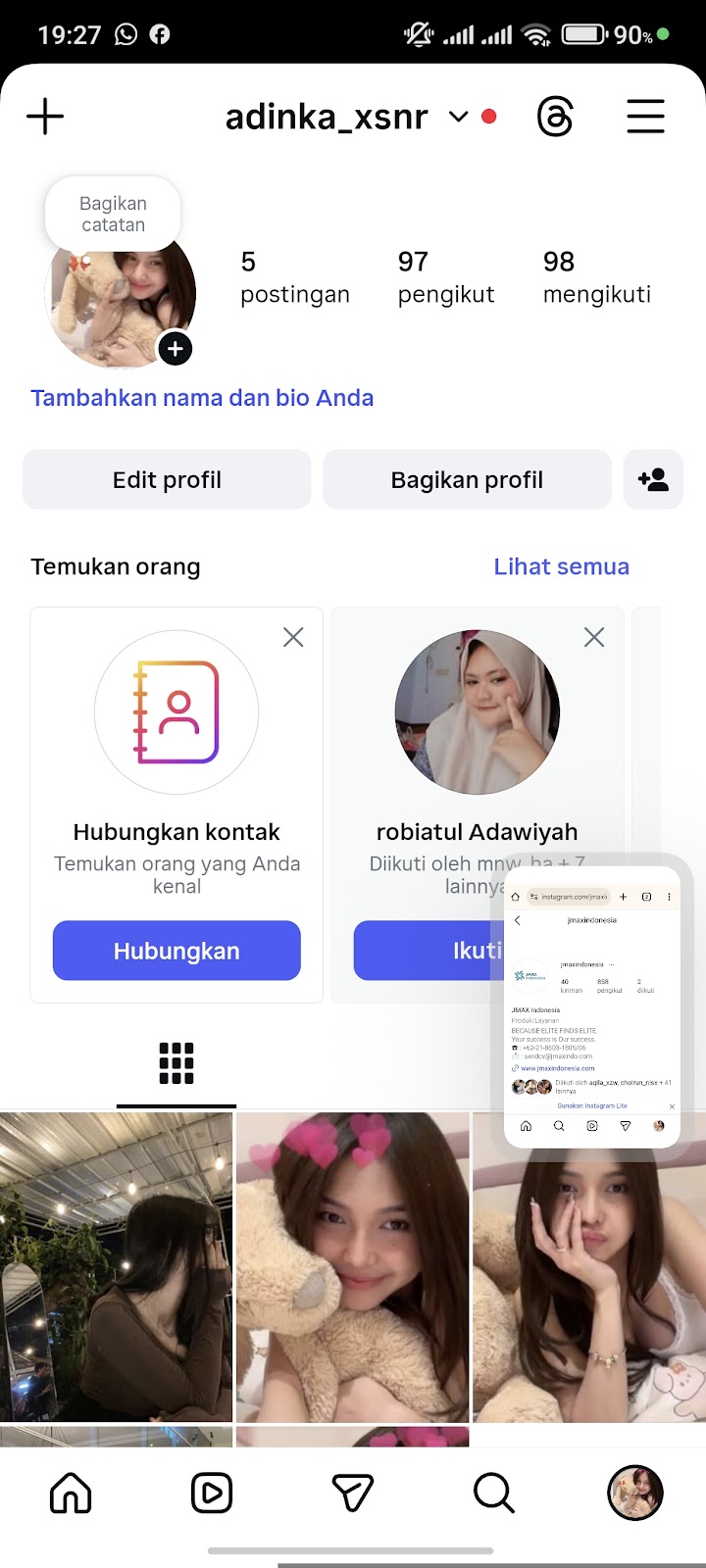706x1568 pixels.
Task: View the 97 pengikut followers list
Action: [x=445, y=276]
